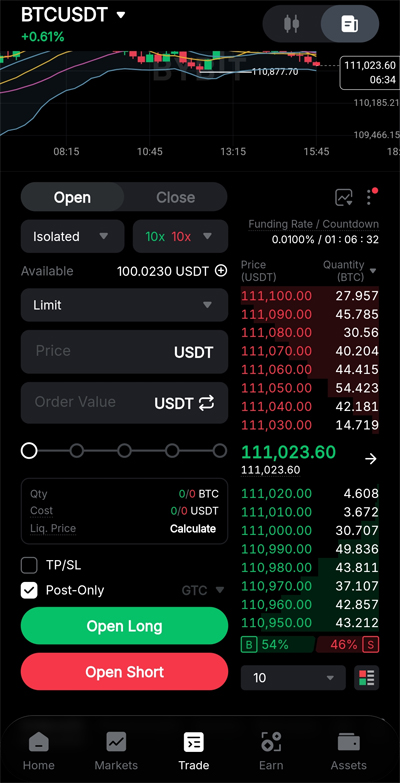Open the GTC time-in-force dropdown
This screenshot has height=783, width=400.
pyautogui.click(x=203, y=590)
